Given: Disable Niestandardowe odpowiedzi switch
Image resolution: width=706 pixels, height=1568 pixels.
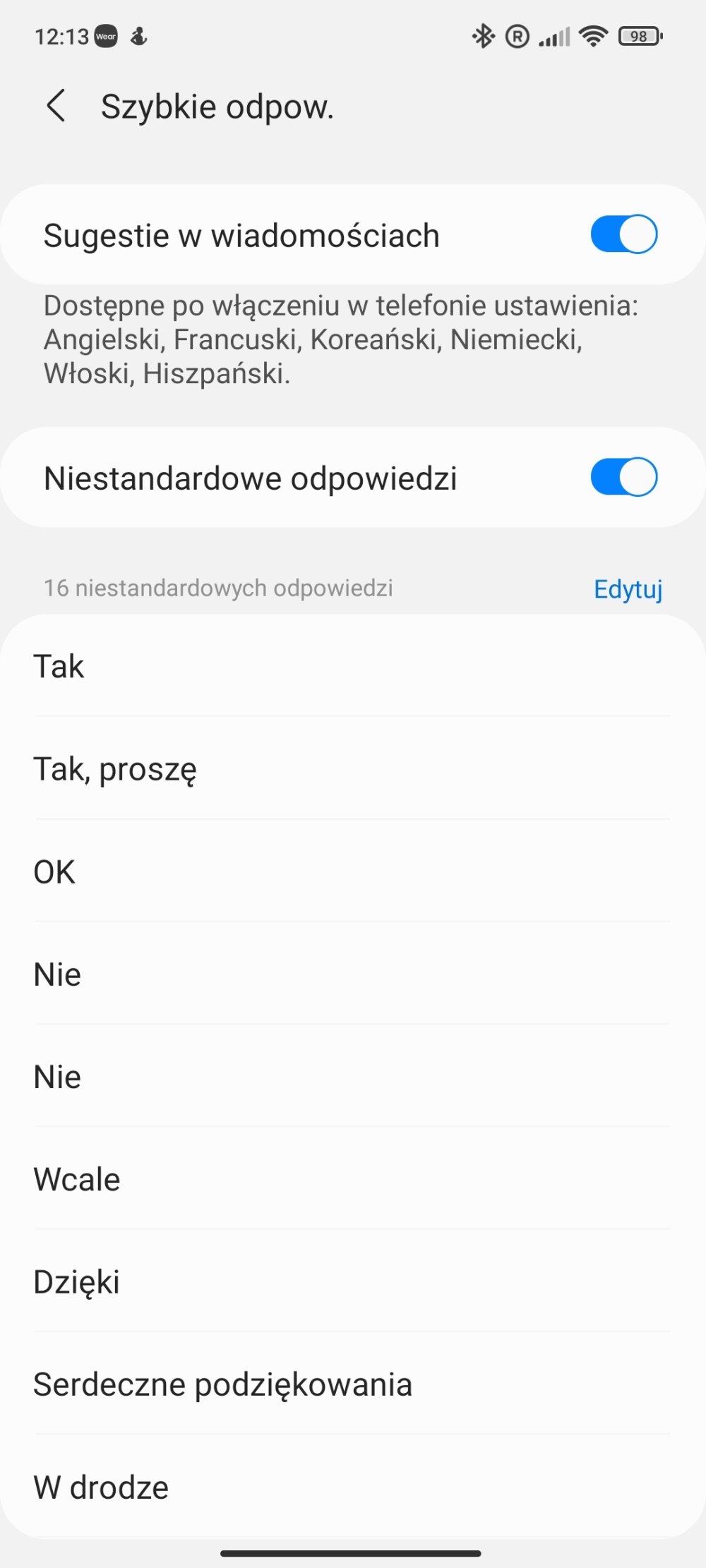Looking at the screenshot, I should [624, 477].
